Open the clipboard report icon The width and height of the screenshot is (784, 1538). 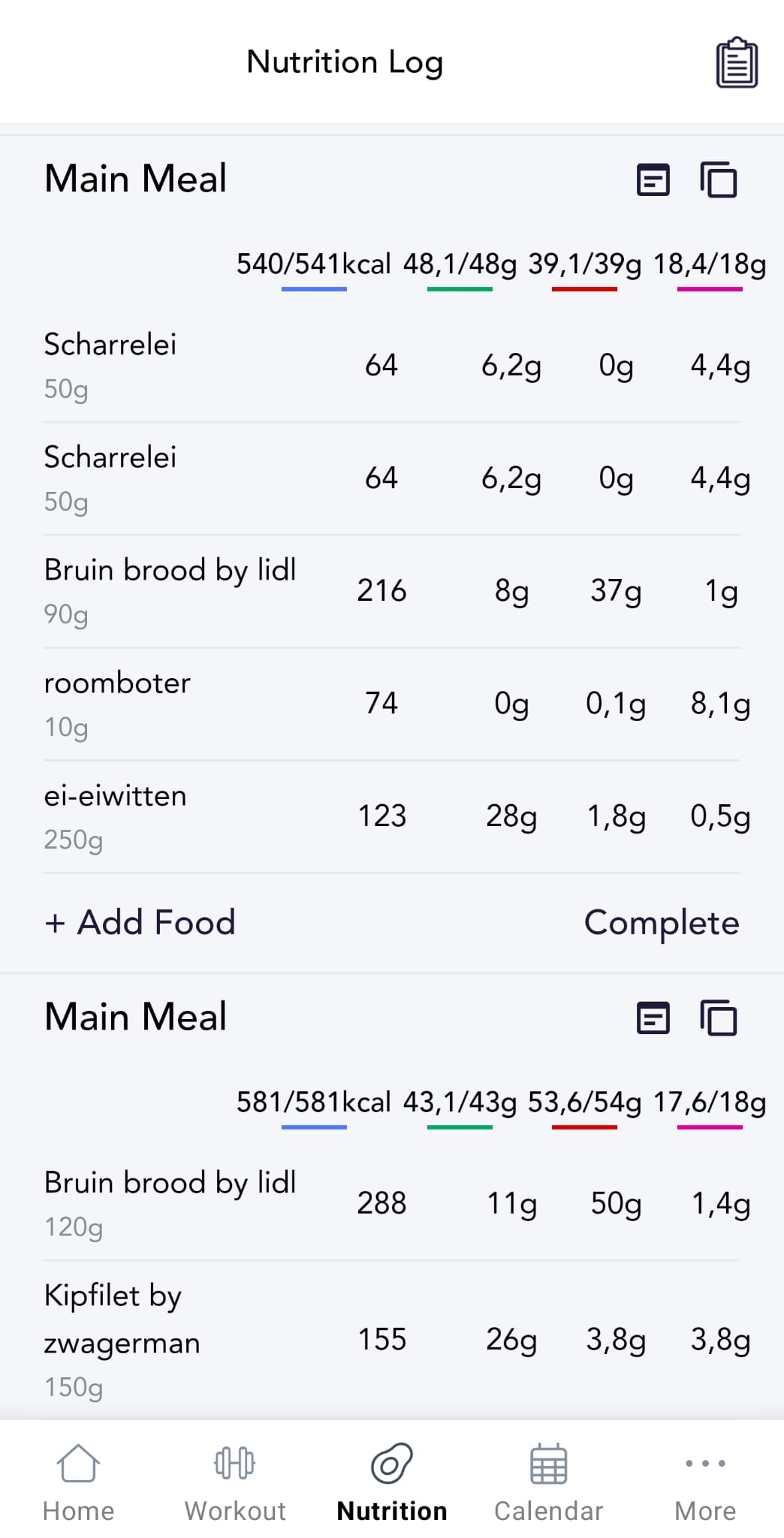pos(737,63)
